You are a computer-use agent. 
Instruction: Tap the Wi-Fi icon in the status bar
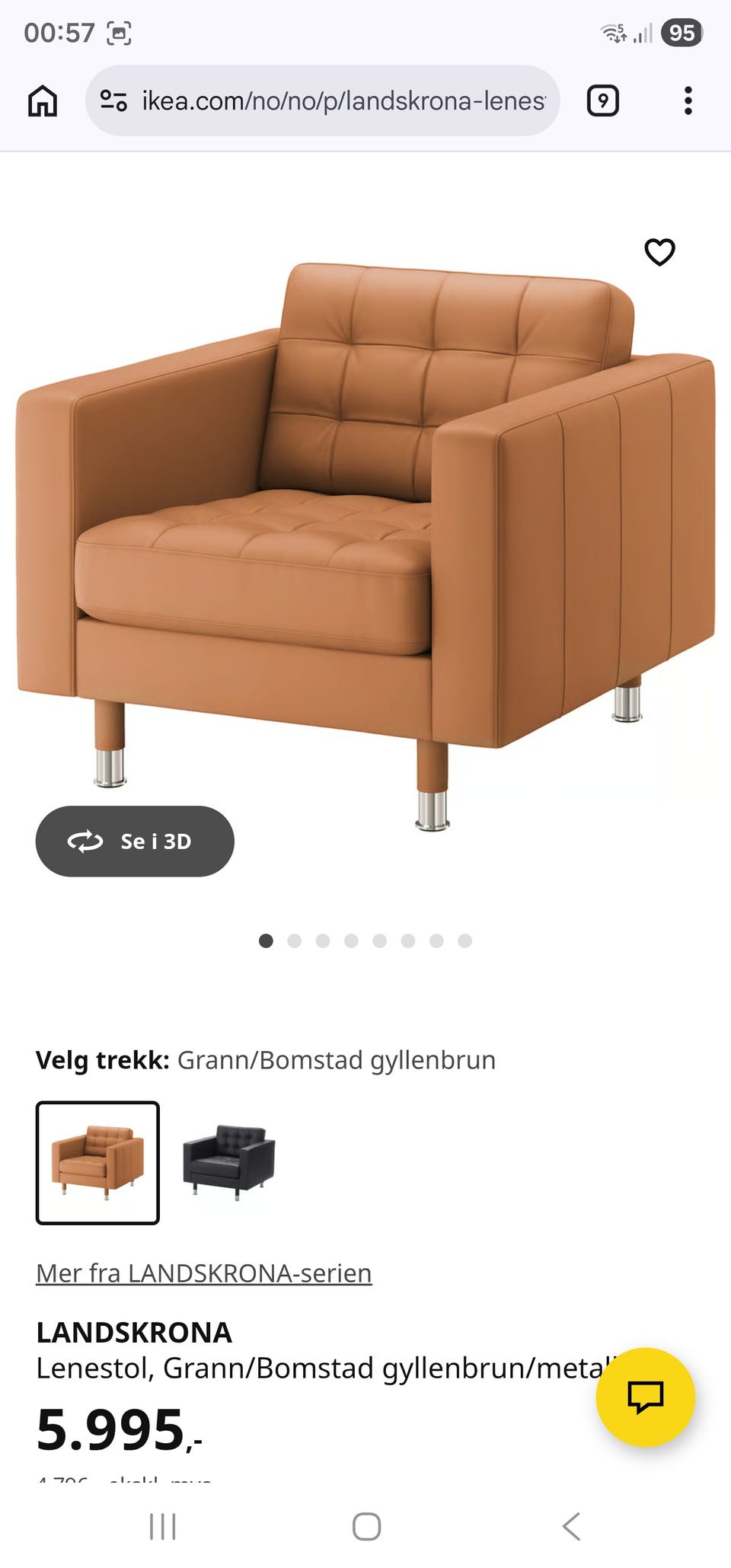tap(614, 33)
